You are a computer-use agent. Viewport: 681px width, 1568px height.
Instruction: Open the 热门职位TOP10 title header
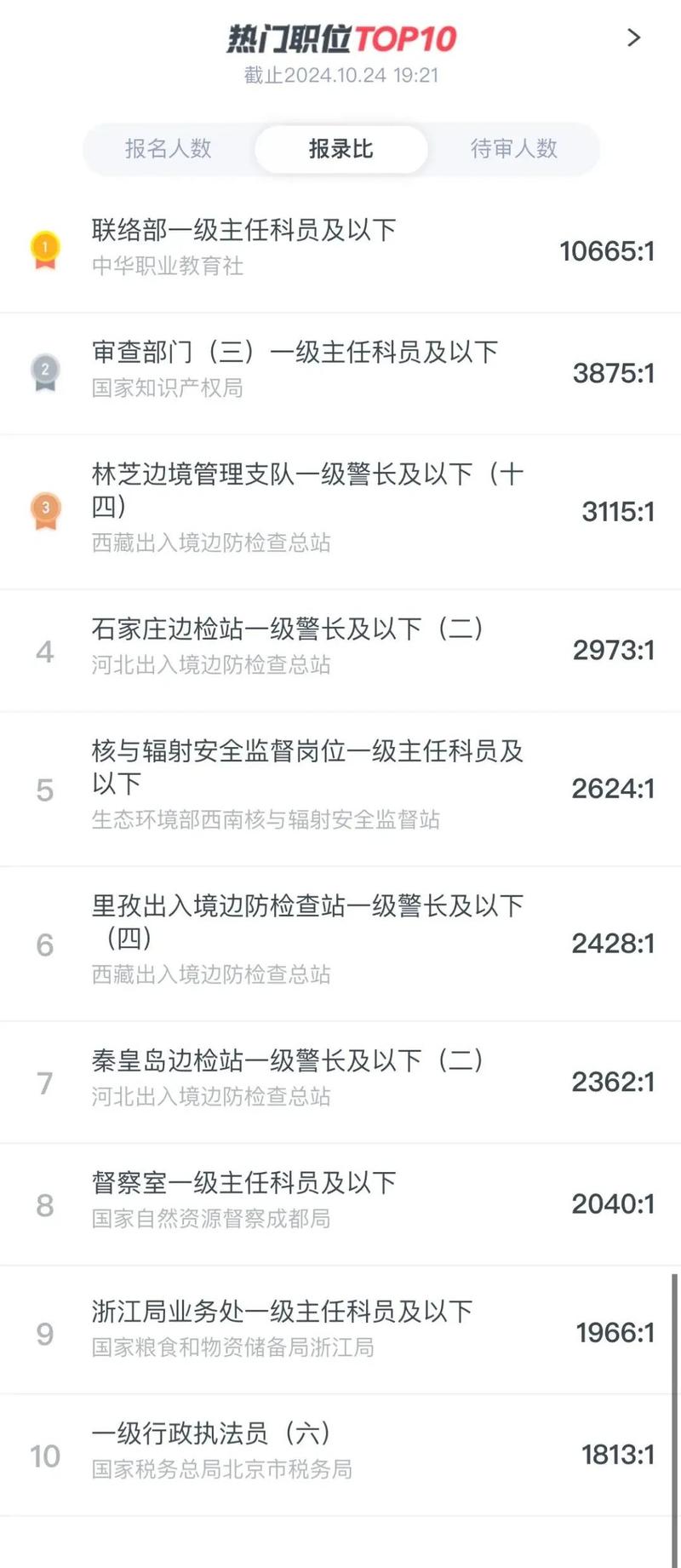pos(340,38)
